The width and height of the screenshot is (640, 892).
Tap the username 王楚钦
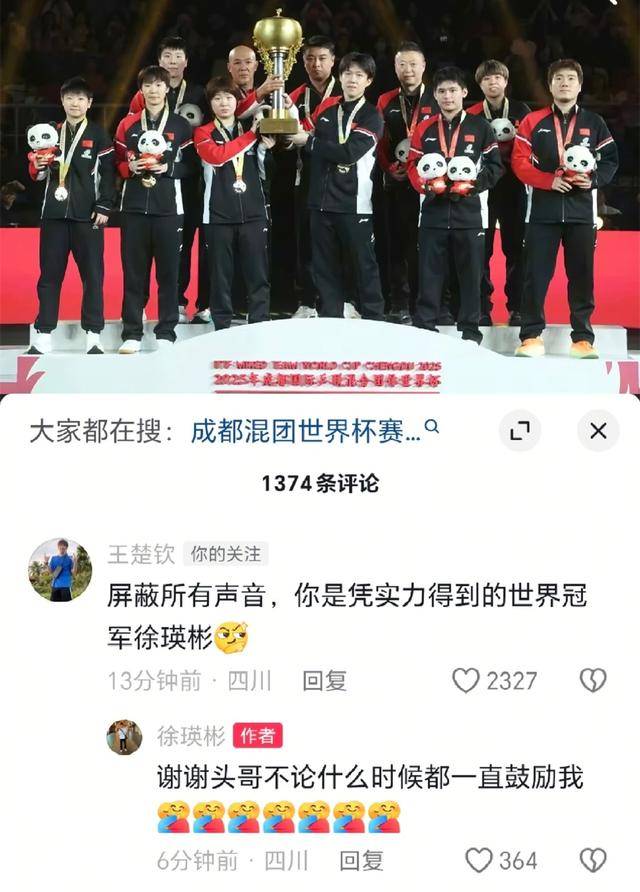point(141,554)
